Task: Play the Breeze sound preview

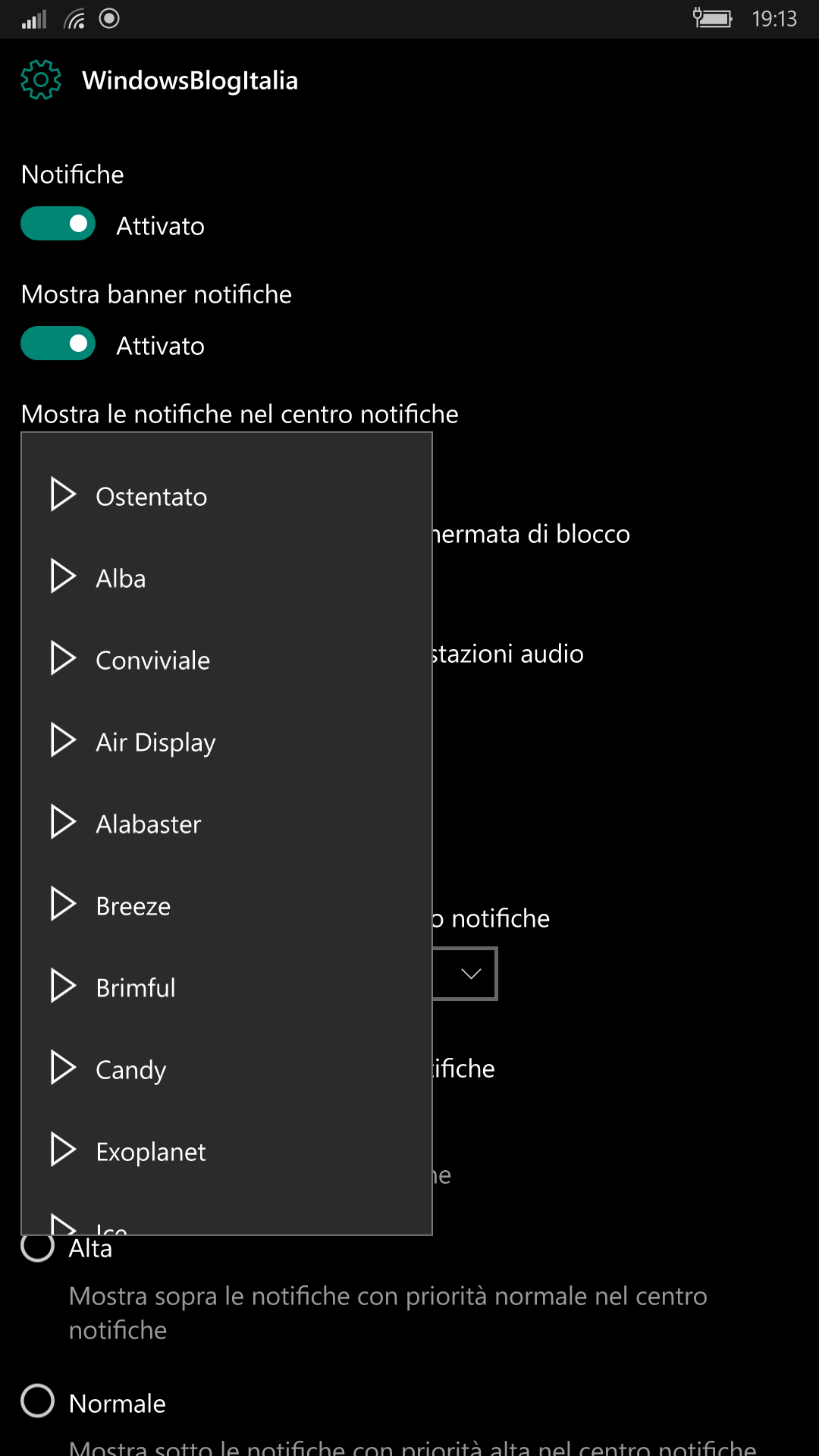Action: click(x=63, y=904)
